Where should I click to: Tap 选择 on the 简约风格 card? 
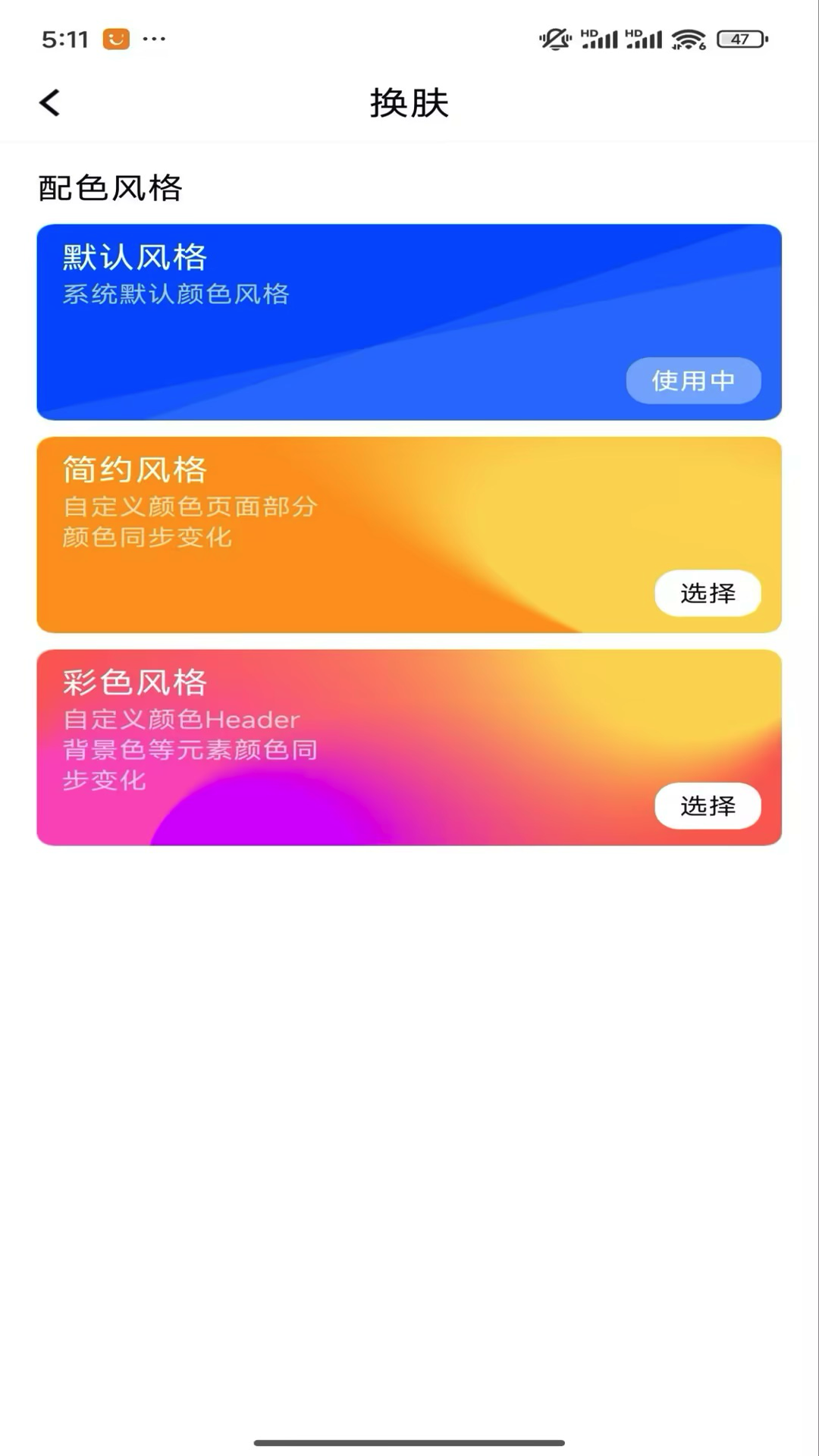click(x=708, y=594)
